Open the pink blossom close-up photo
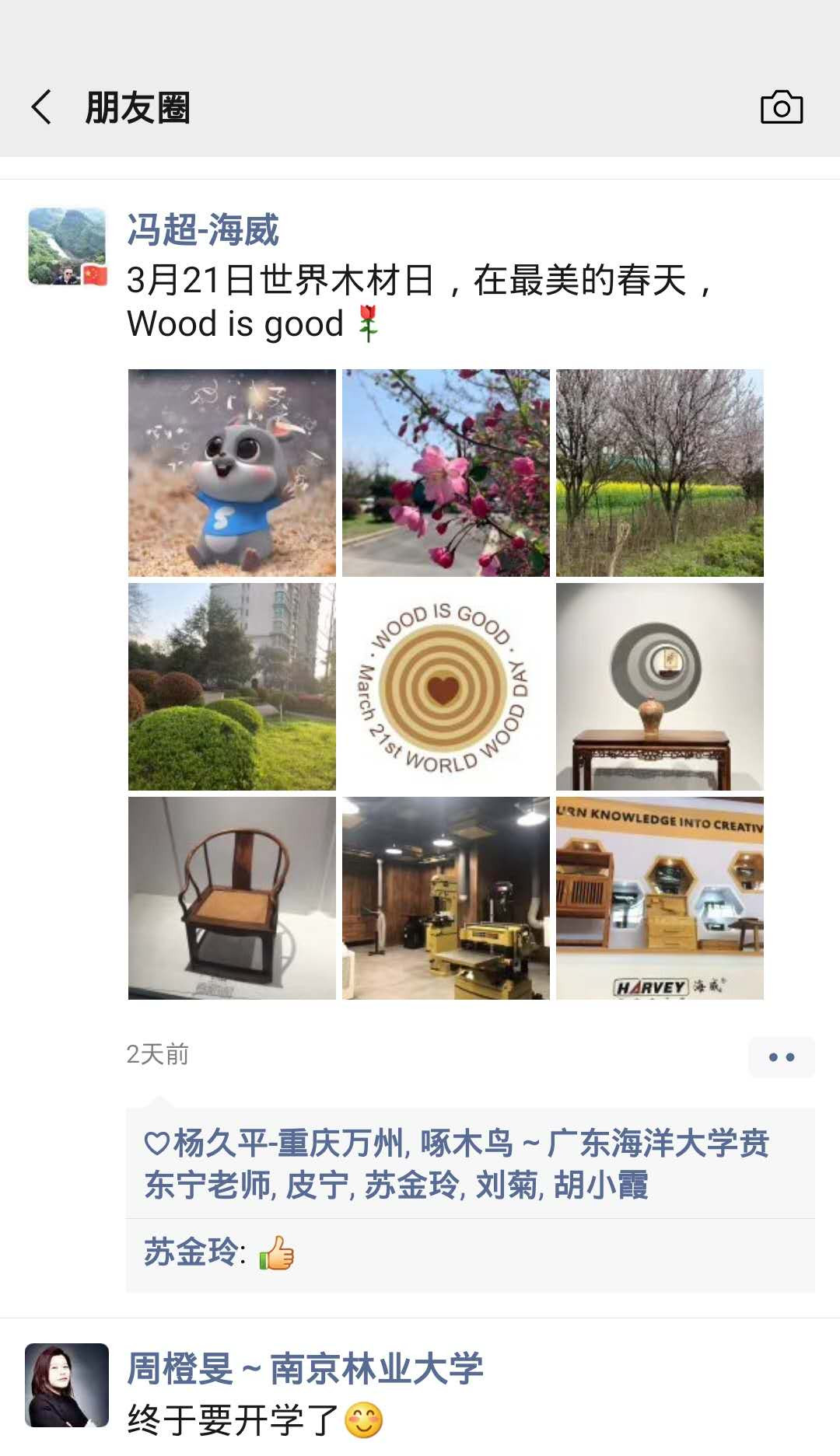The width and height of the screenshot is (840, 1456). pyautogui.click(x=446, y=473)
